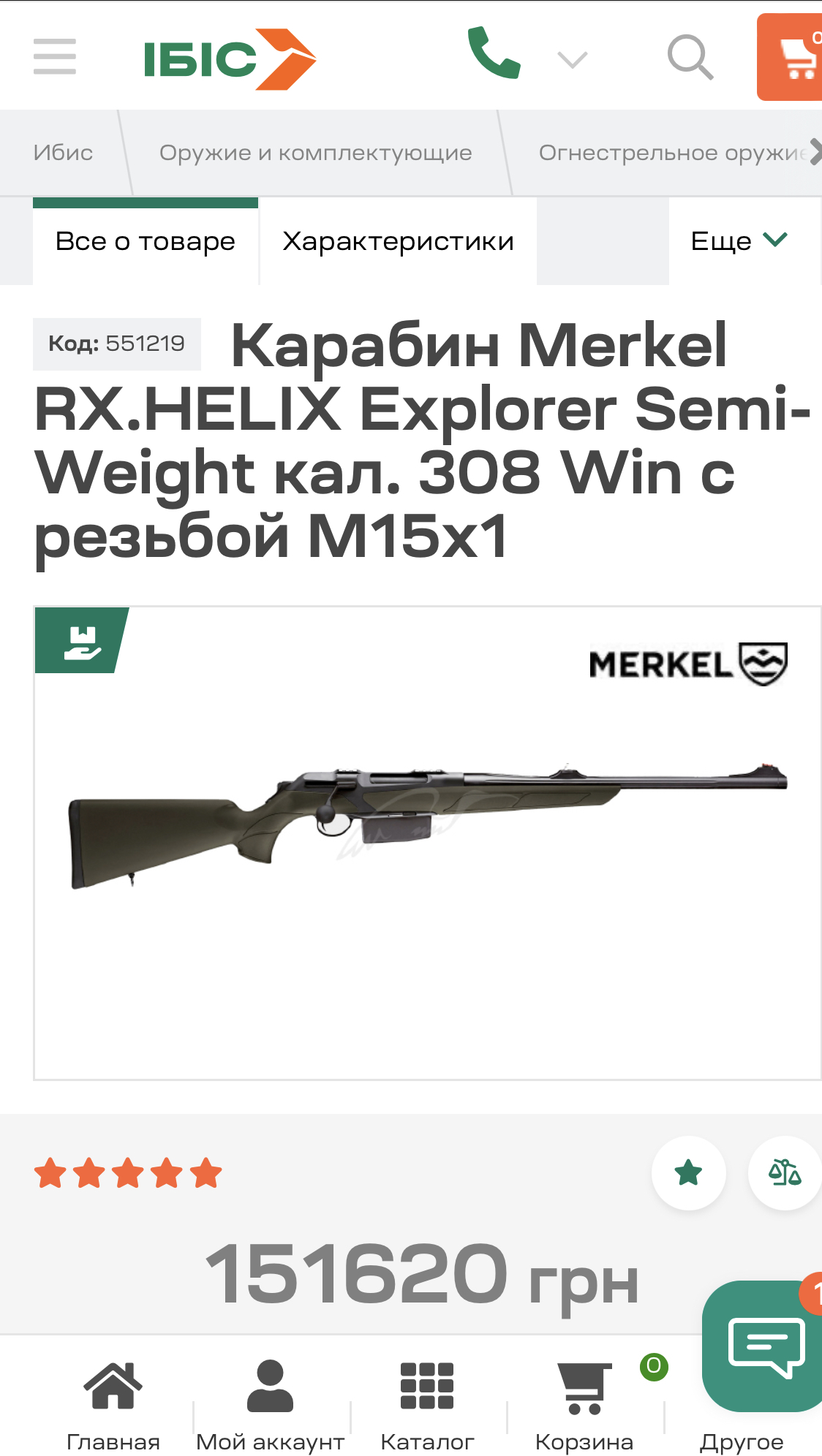822x1456 pixels.
Task: Open the live chat bubble
Action: click(766, 1346)
